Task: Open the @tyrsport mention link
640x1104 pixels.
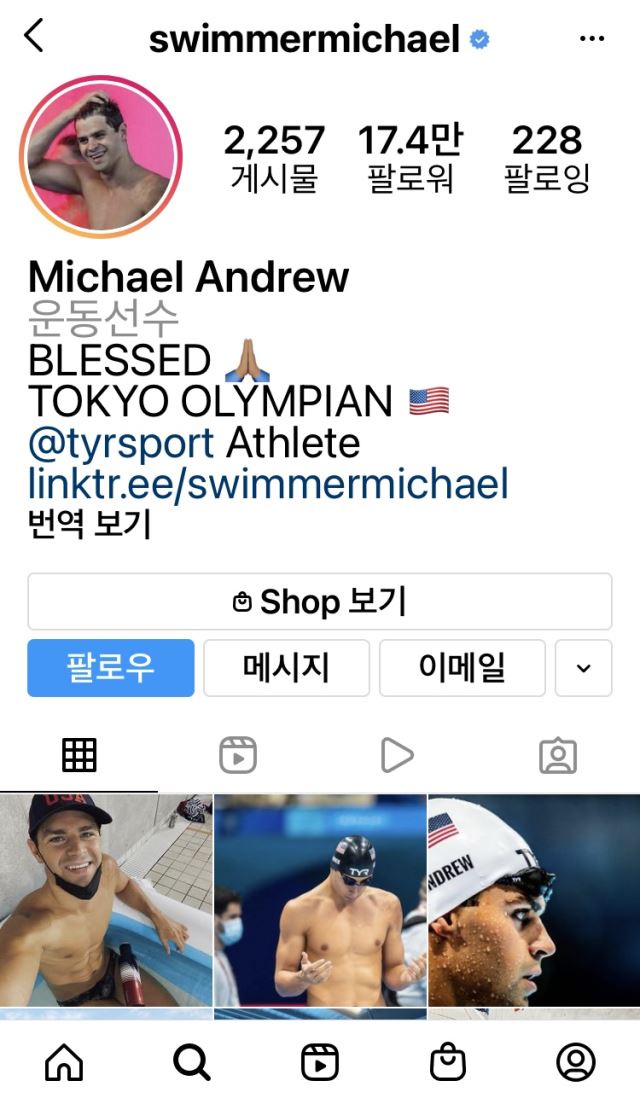Action: coord(121,442)
